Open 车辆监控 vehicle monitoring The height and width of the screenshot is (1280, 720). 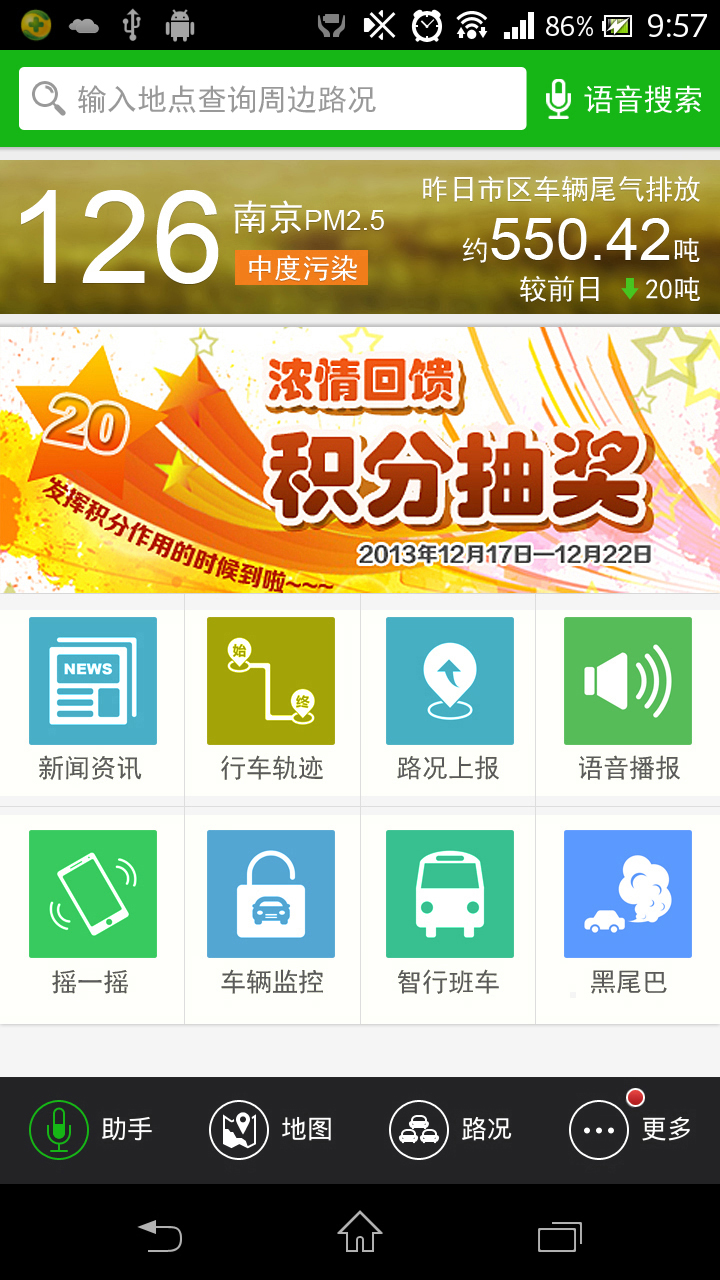(271, 912)
